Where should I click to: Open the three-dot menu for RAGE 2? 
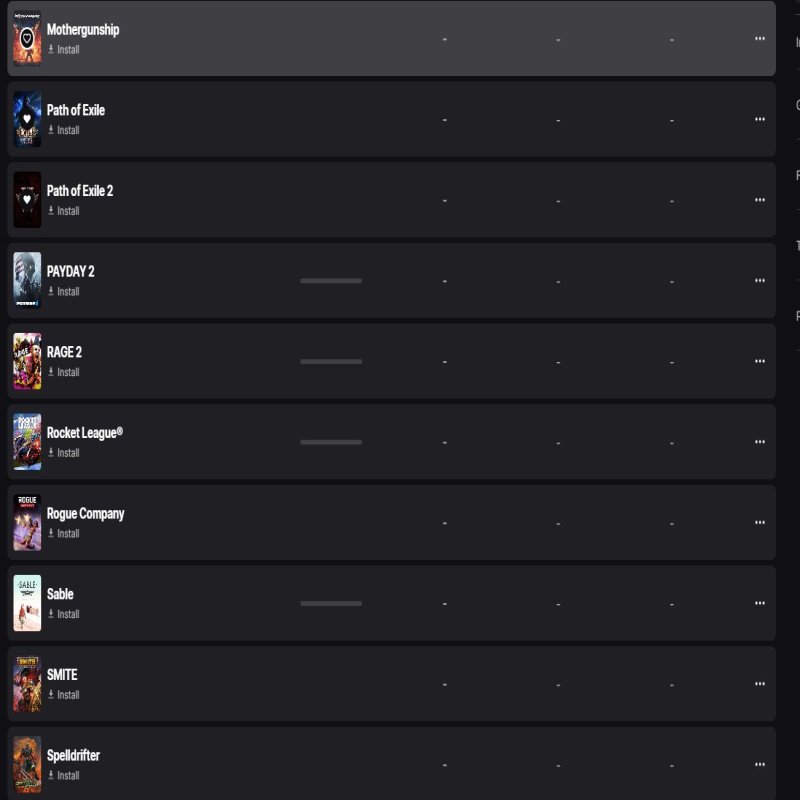point(760,361)
